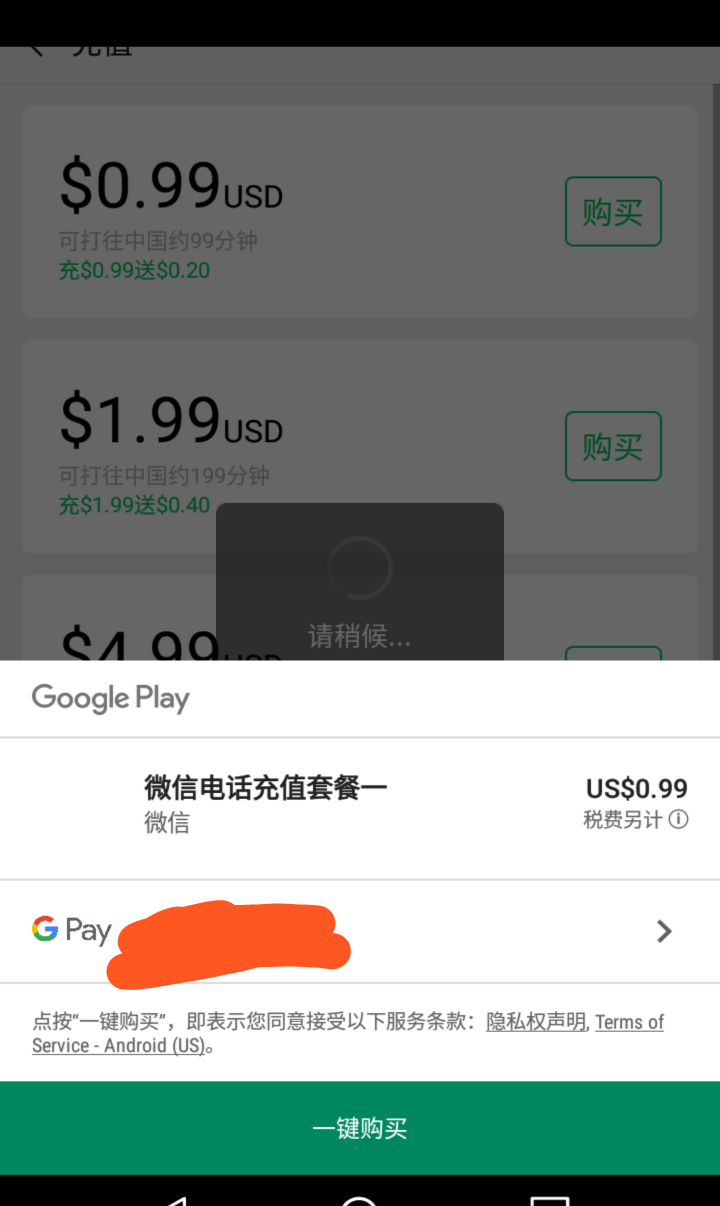Tap 购买 for the $0.99 package
The image size is (720, 1206).
click(x=613, y=211)
